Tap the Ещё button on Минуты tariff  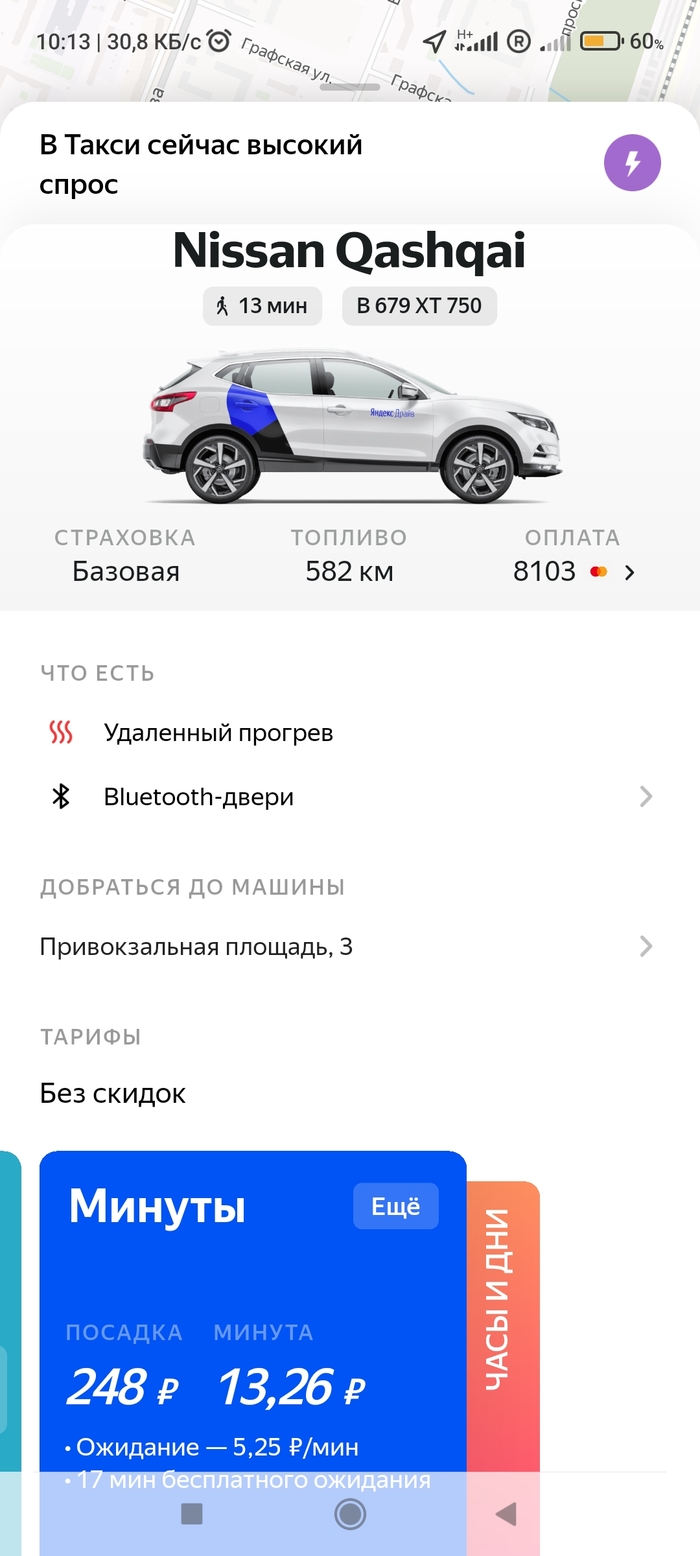click(395, 1206)
